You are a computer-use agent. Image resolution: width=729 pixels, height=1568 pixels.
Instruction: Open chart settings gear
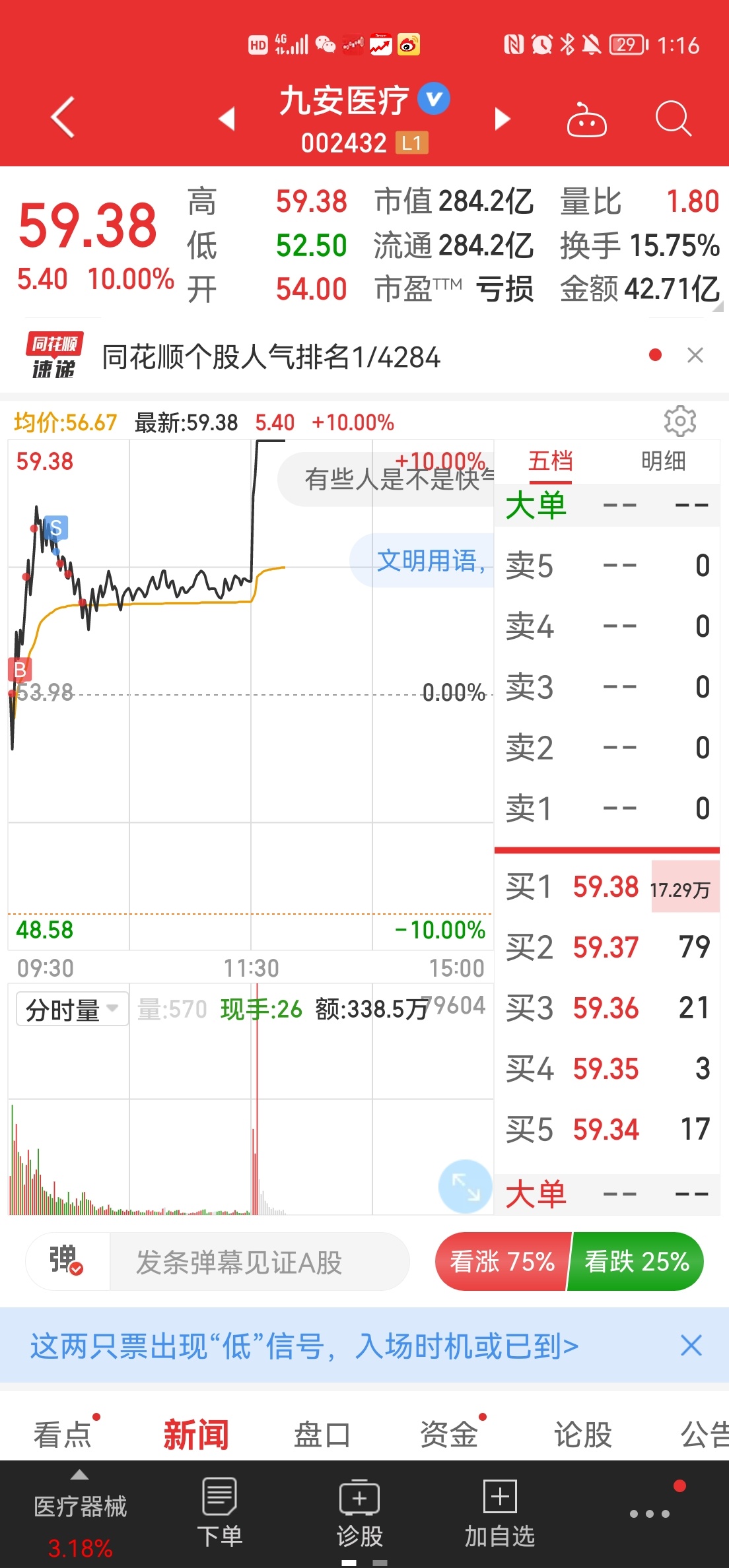point(679,421)
